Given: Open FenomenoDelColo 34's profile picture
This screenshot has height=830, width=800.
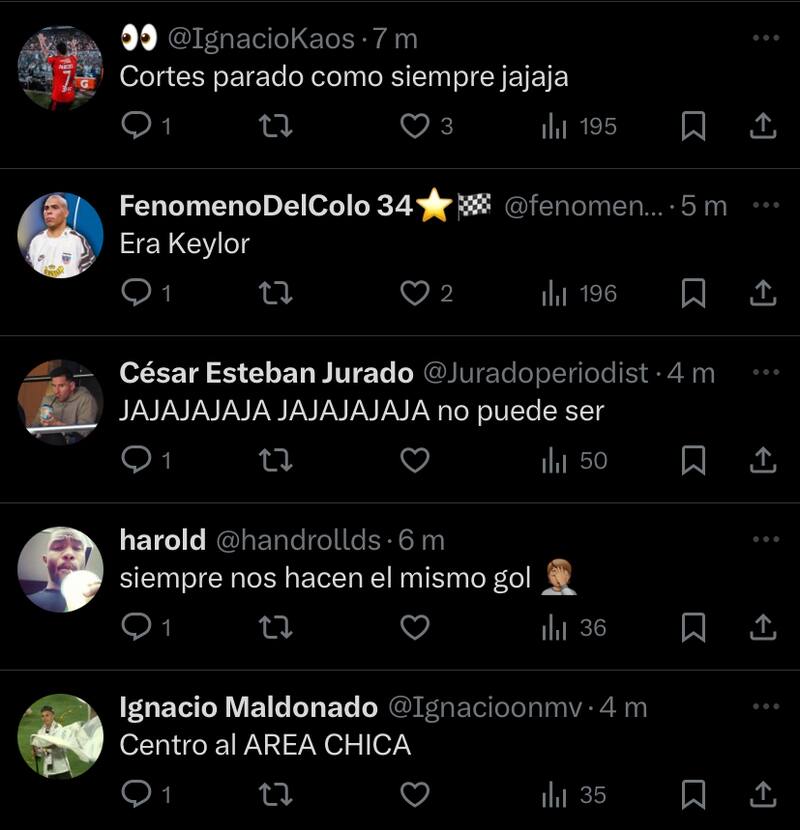Looking at the screenshot, I should pos(60,235).
